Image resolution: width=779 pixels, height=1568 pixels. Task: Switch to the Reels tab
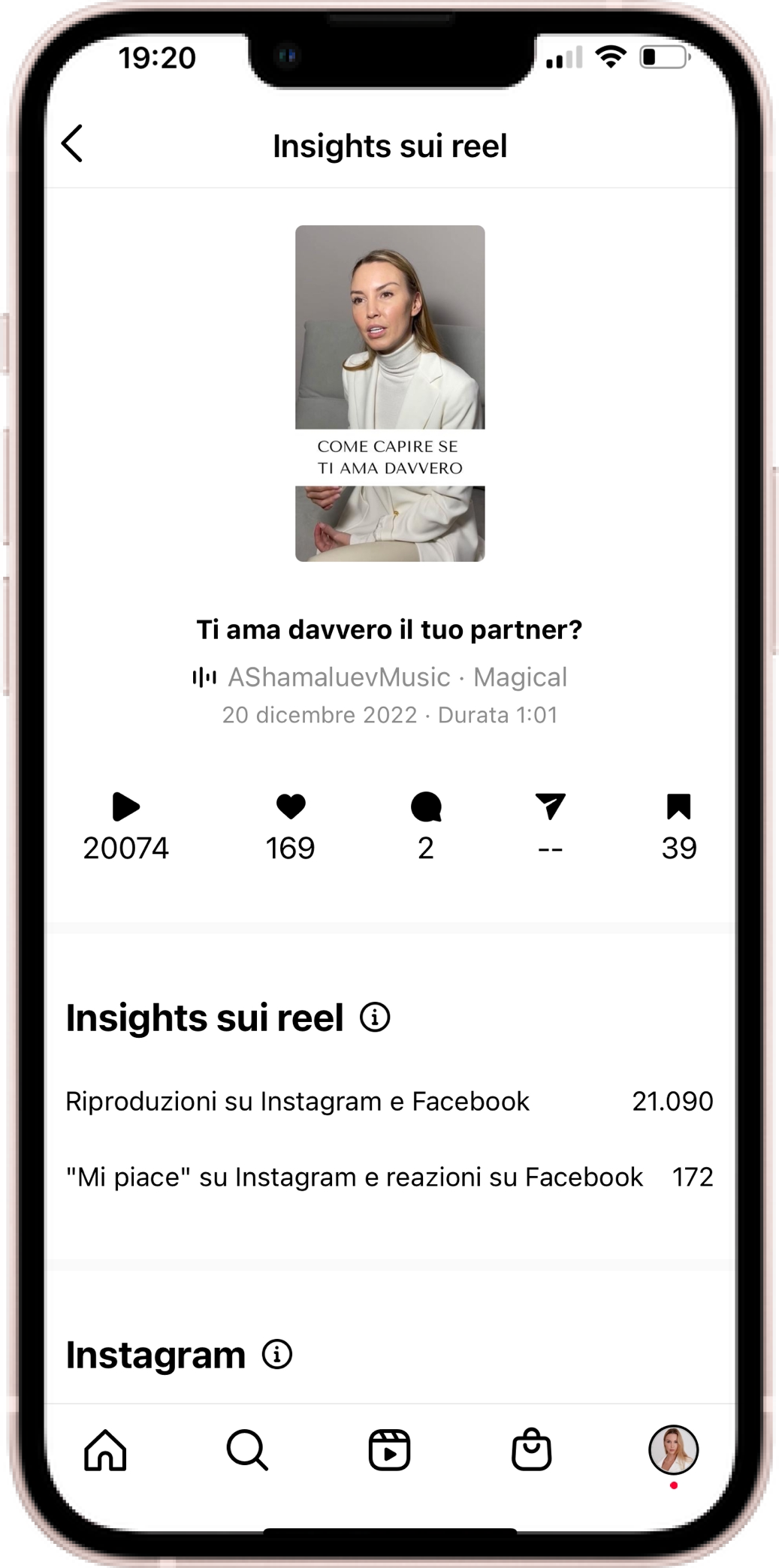pyautogui.click(x=389, y=1449)
